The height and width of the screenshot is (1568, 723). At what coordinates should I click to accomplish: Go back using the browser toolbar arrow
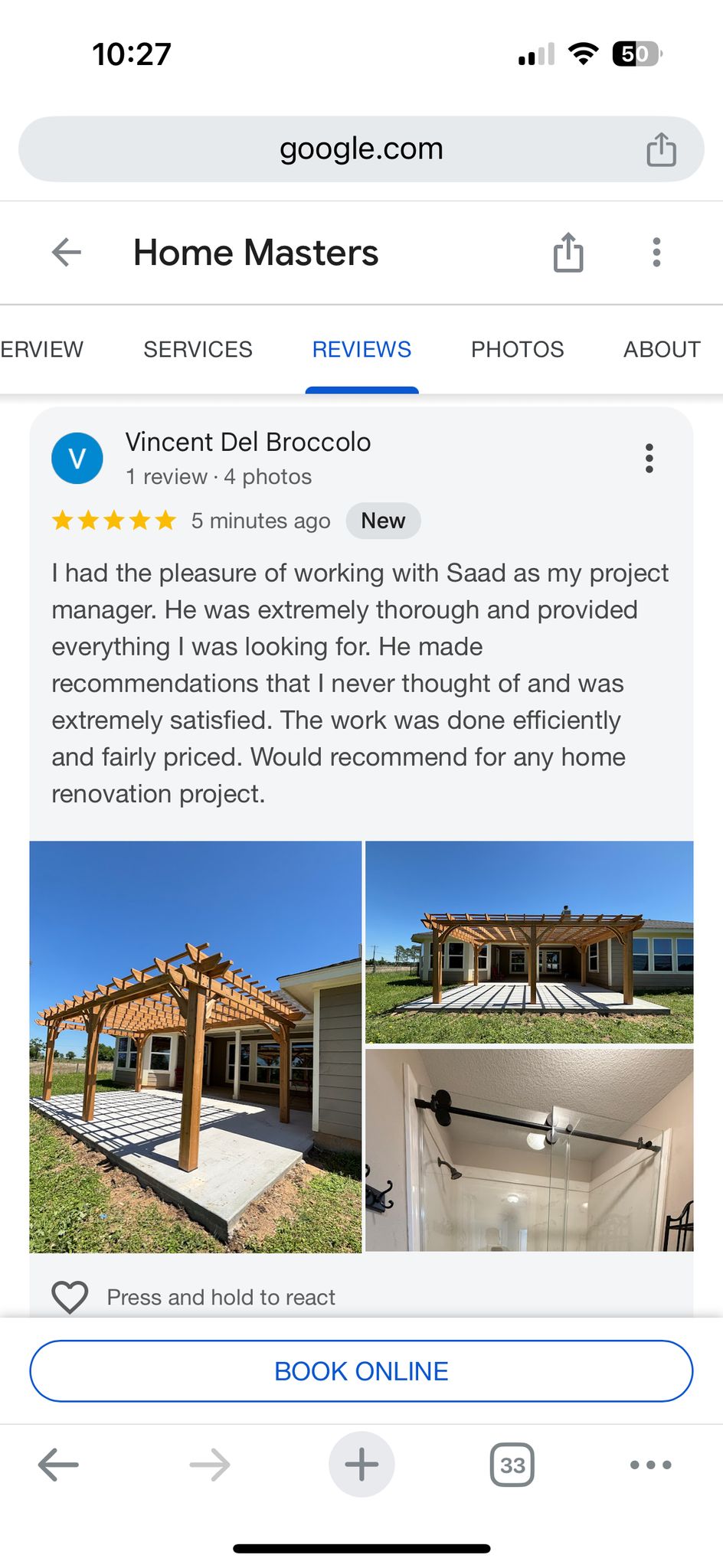coord(59,1465)
